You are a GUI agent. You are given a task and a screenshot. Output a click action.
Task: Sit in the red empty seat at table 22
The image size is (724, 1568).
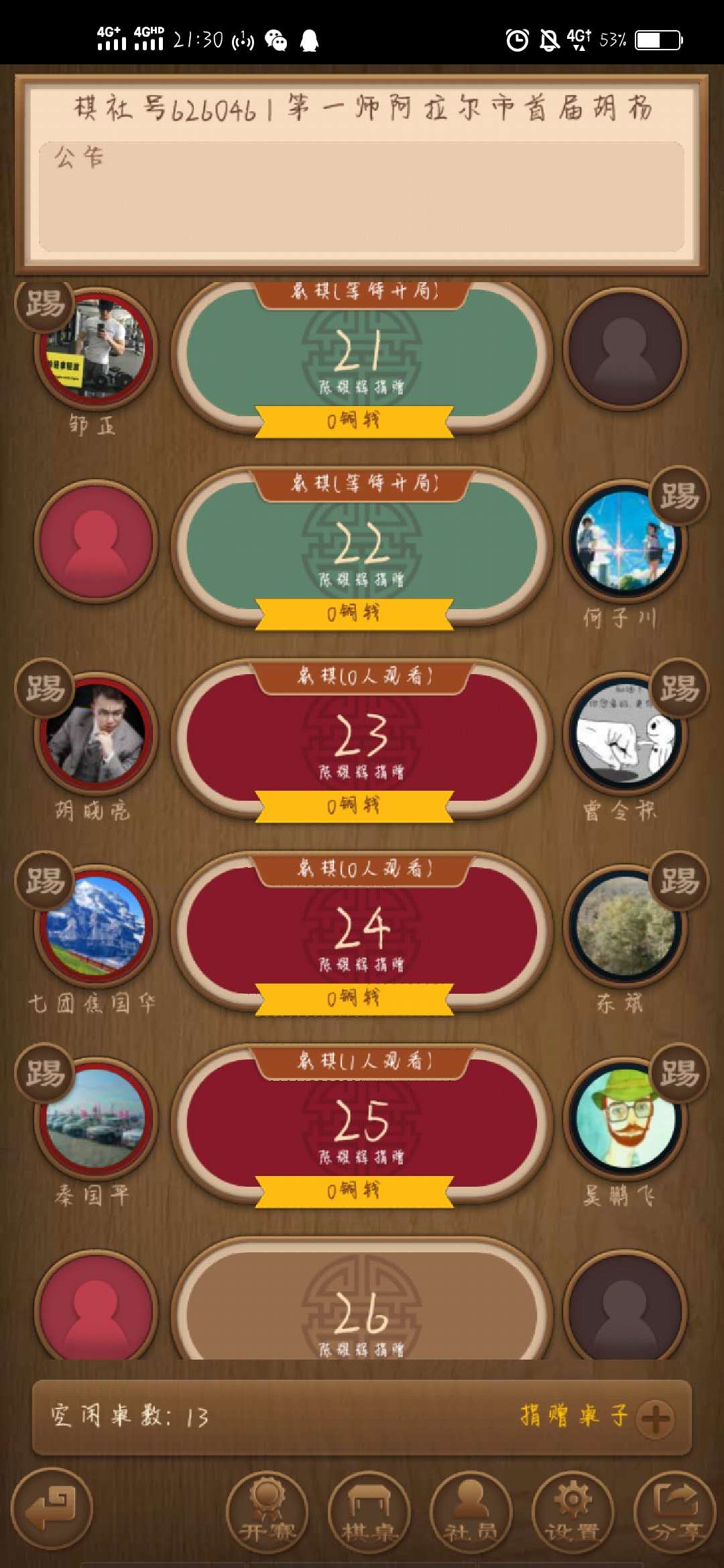click(96, 541)
